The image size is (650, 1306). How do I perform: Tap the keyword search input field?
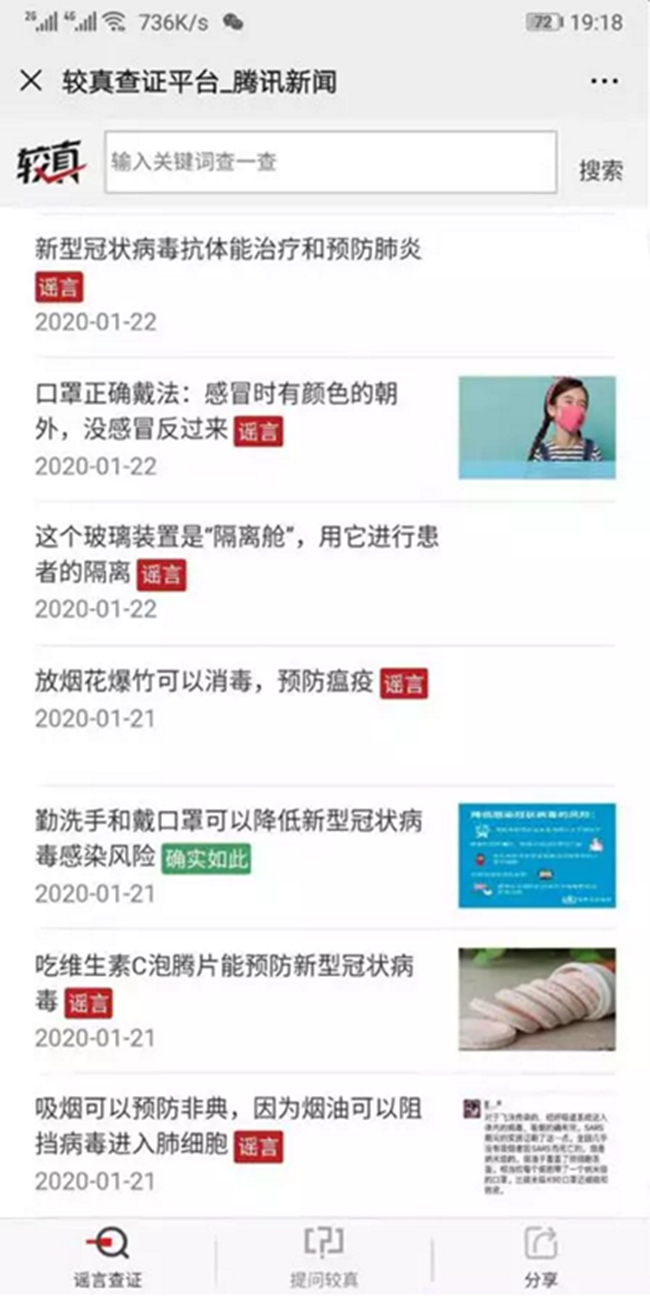coord(330,161)
